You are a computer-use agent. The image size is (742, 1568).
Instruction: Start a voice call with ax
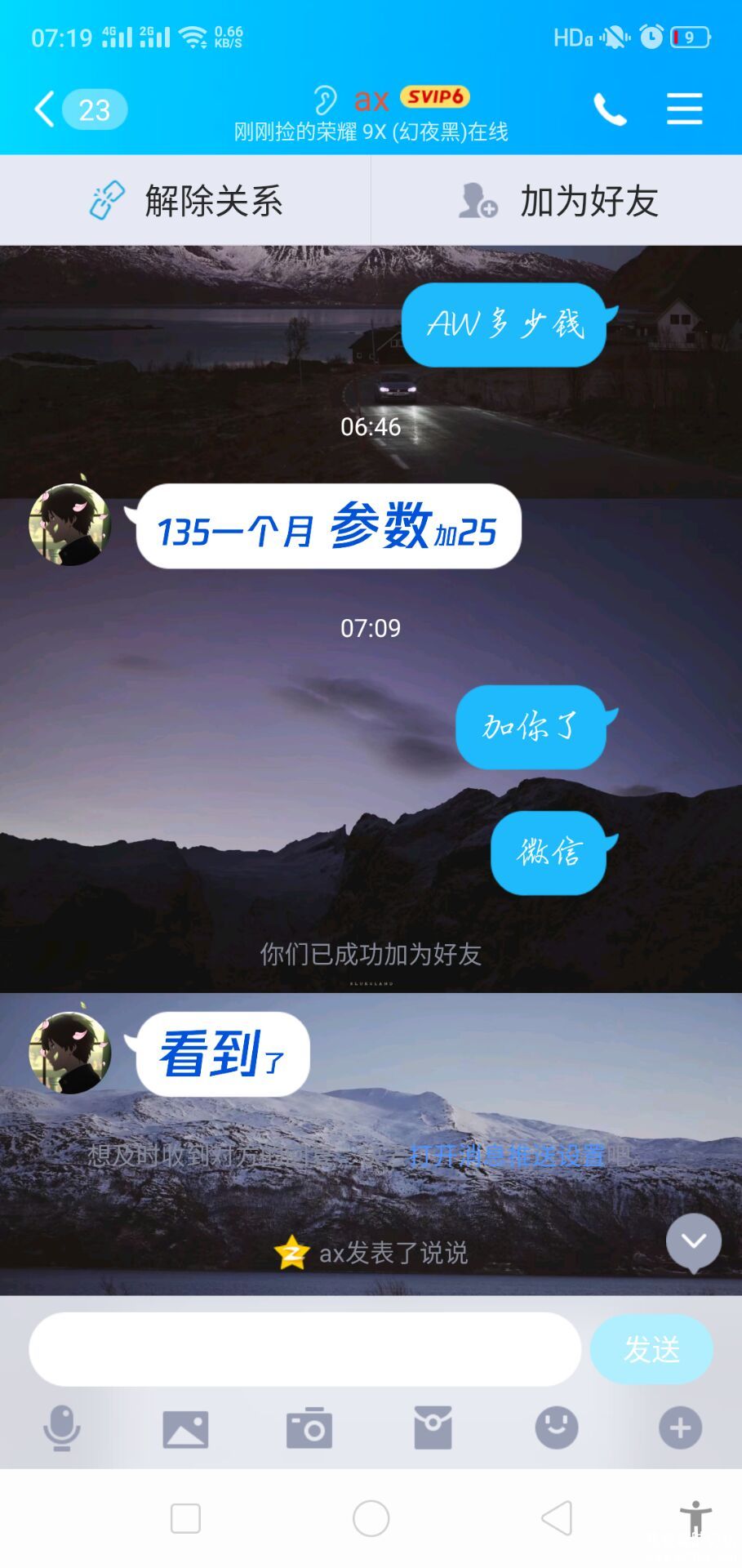(610, 109)
